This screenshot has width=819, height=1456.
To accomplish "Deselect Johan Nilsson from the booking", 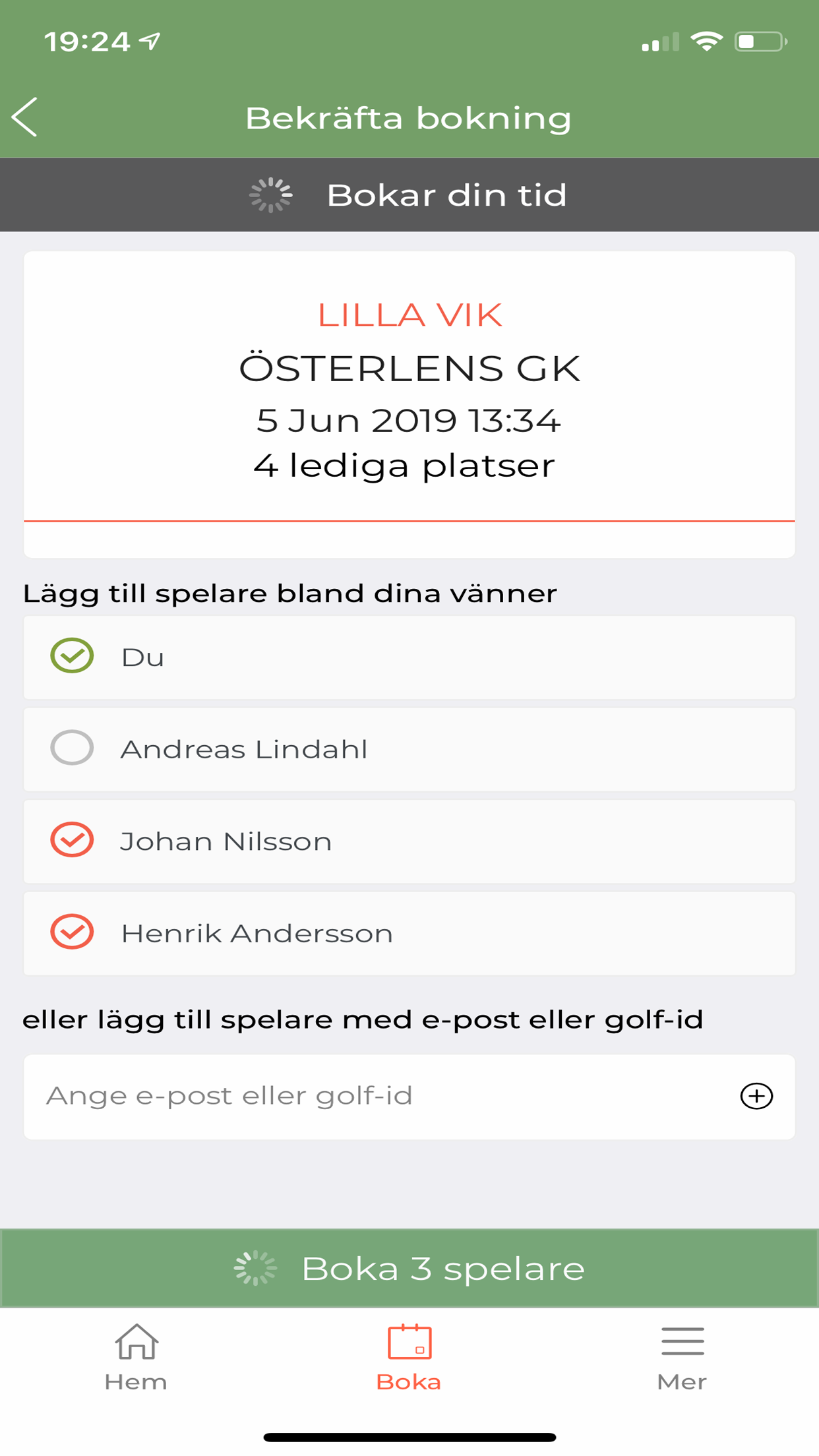I will 72,840.
